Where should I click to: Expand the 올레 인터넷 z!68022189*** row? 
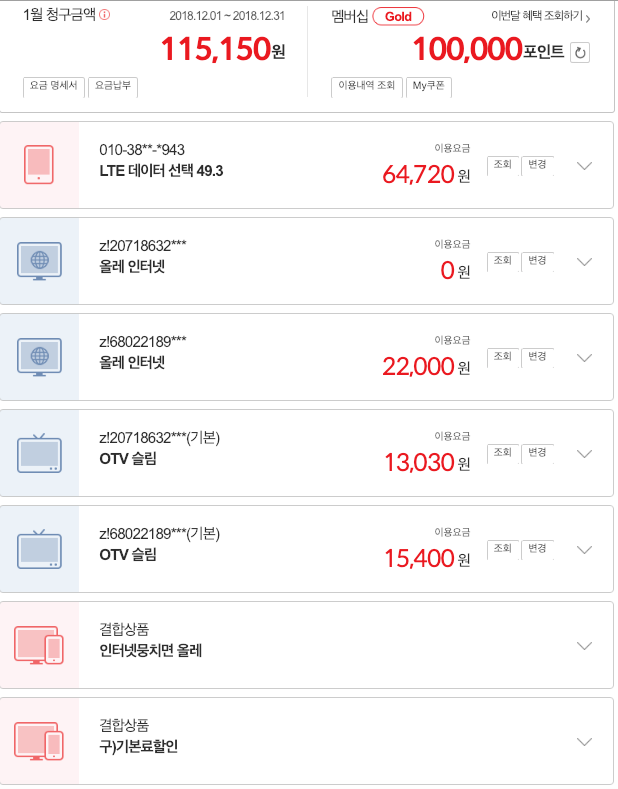[586, 358]
